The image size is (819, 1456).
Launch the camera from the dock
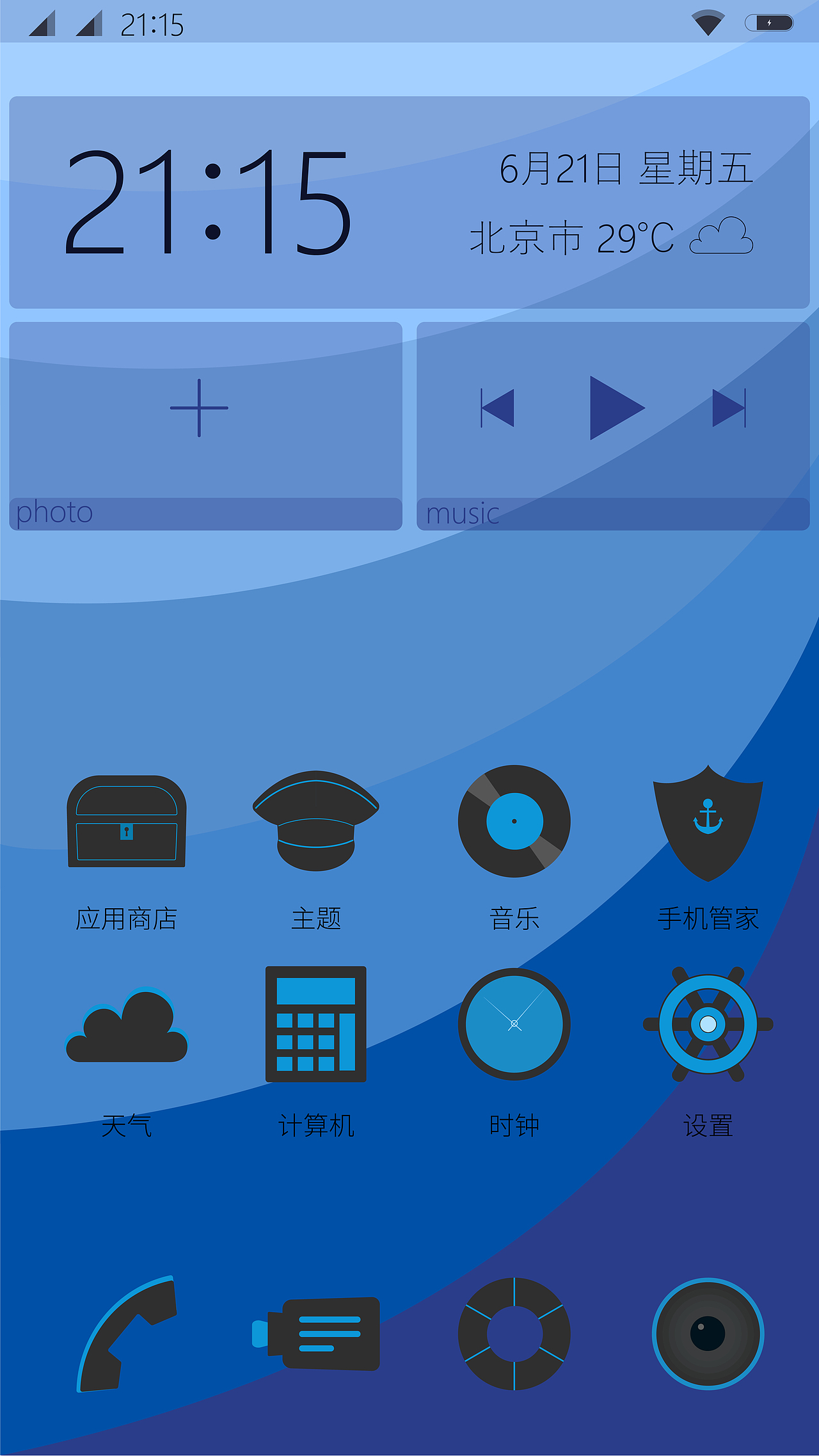(x=708, y=1334)
